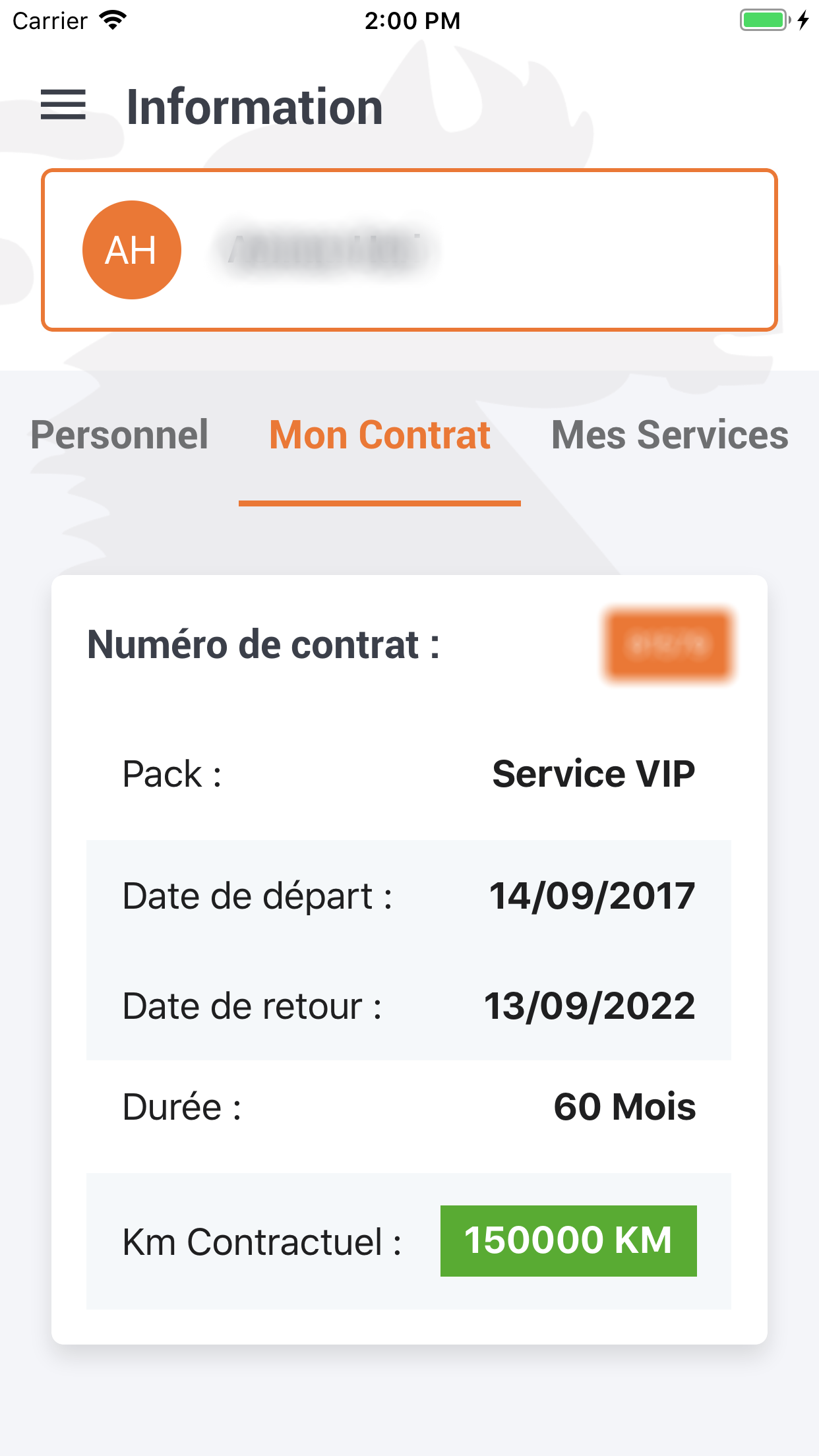This screenshot has height=1456, width=819.
Task: Select the Mon Contrat tab
Action: (379, 435)
